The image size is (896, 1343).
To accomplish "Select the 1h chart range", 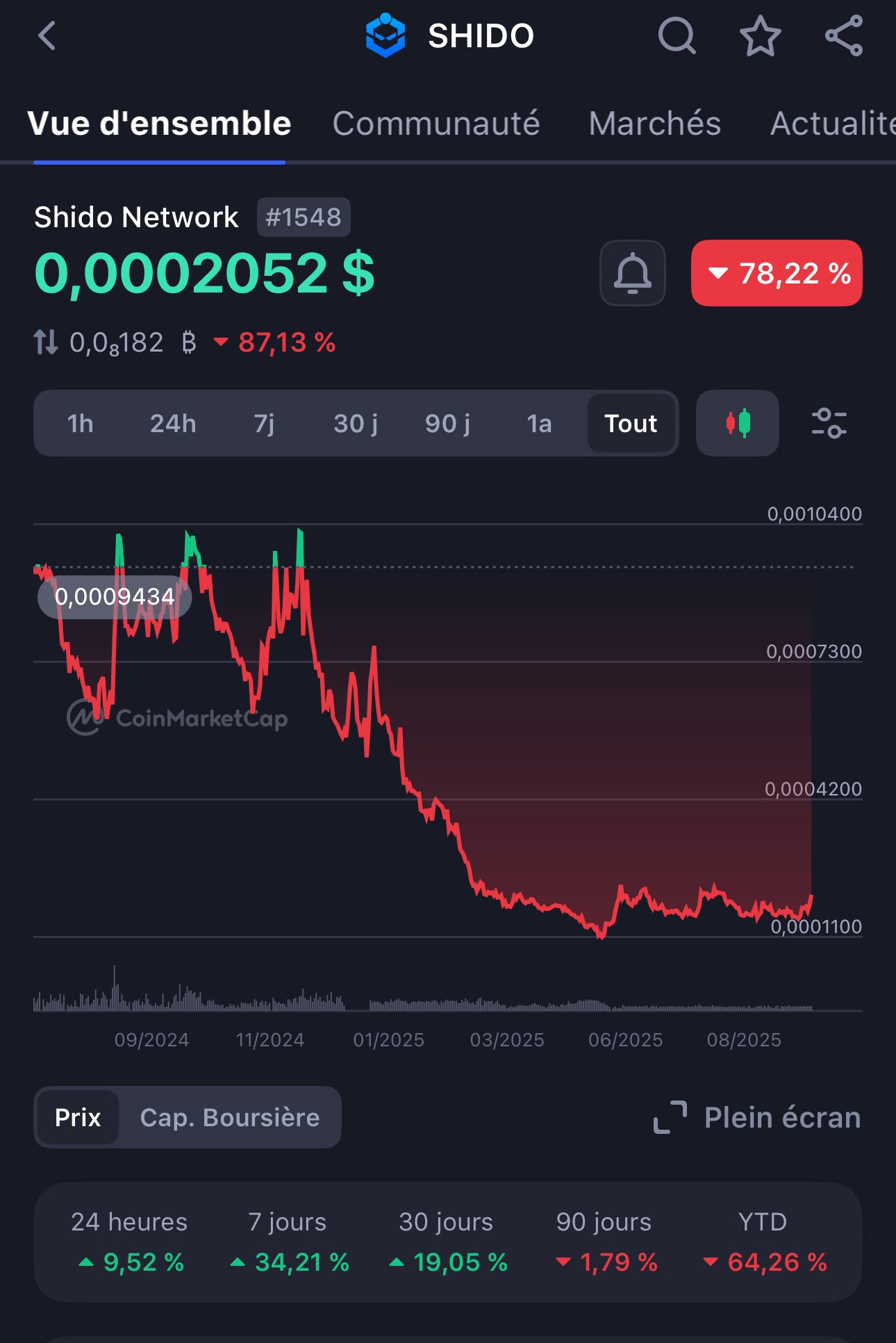I will pyautogui.click(x=80, y=423).
